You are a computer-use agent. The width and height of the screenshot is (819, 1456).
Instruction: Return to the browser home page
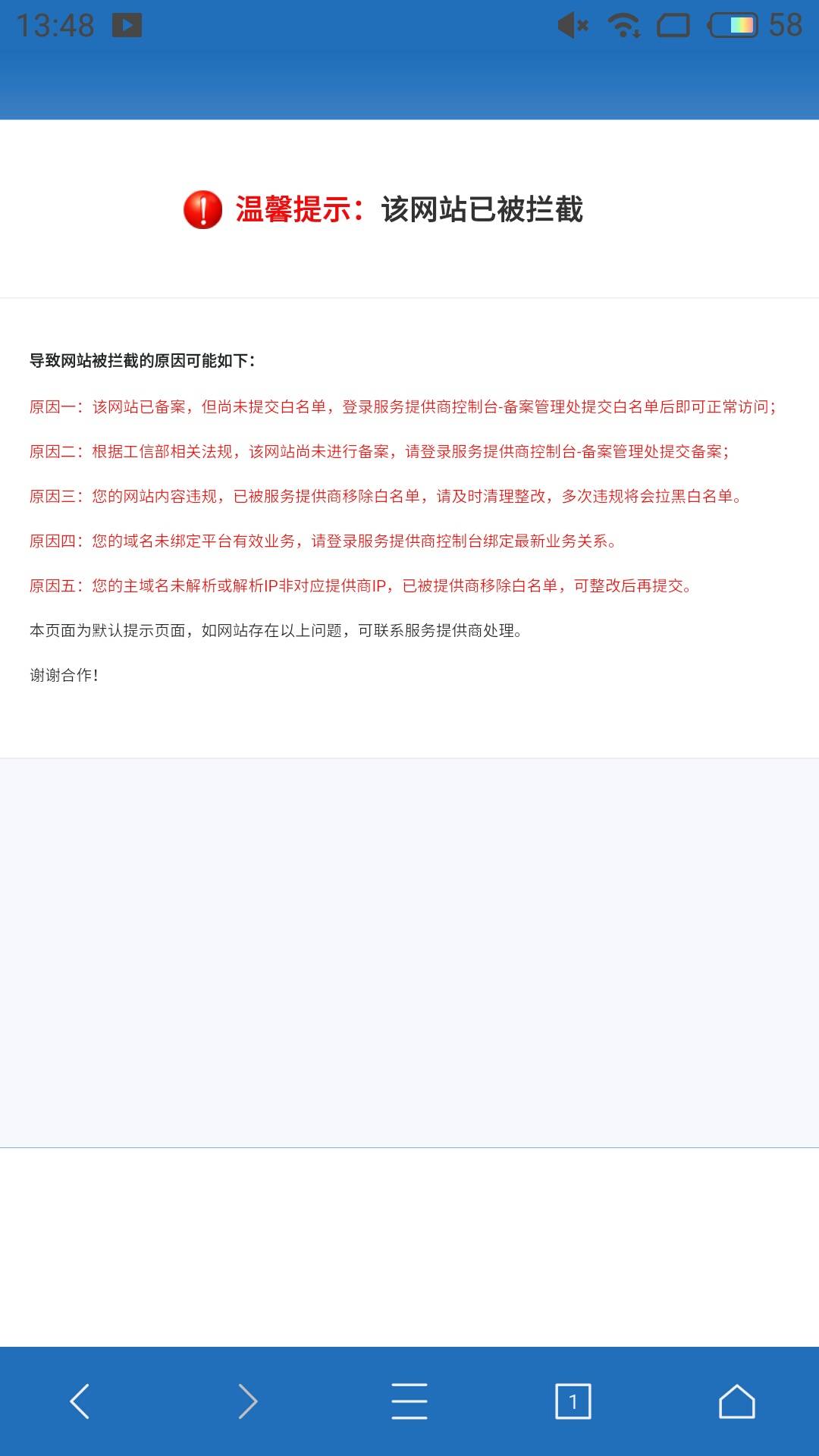point(736,1401)
